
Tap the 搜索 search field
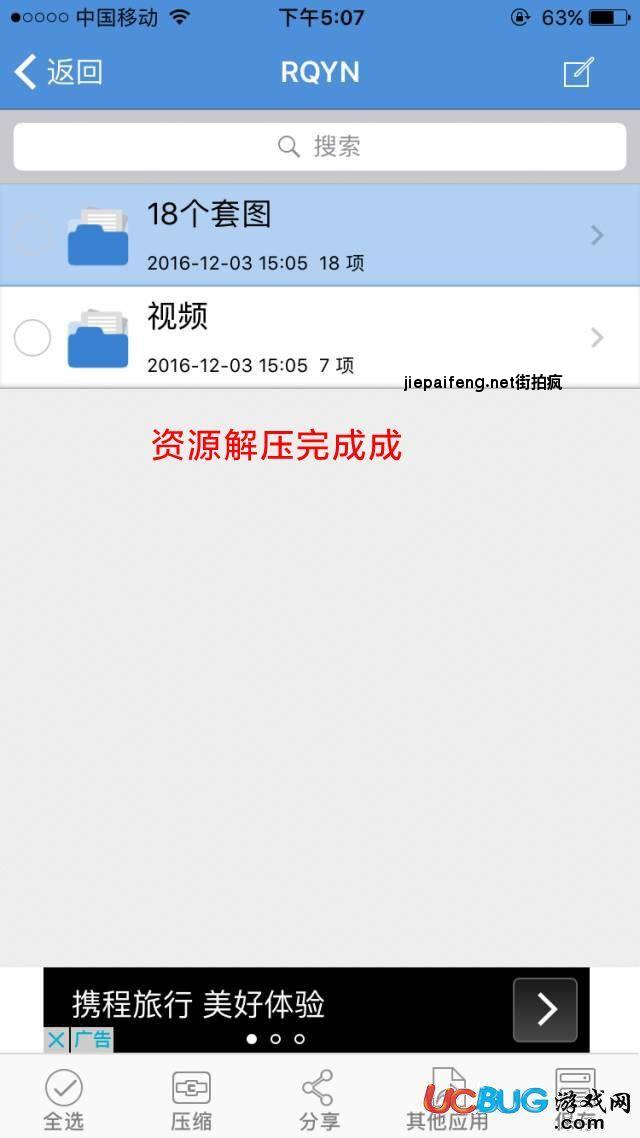point(320,147)
